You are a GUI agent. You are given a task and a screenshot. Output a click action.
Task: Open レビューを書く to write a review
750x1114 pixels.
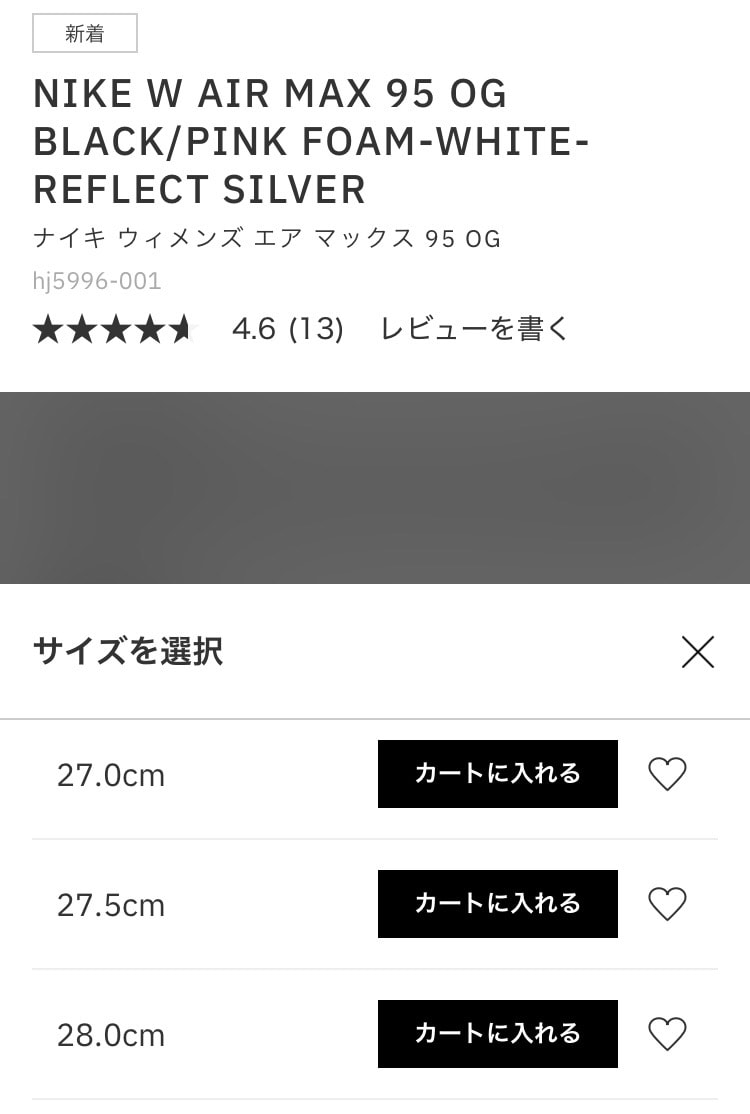click(x=473, y=328)
